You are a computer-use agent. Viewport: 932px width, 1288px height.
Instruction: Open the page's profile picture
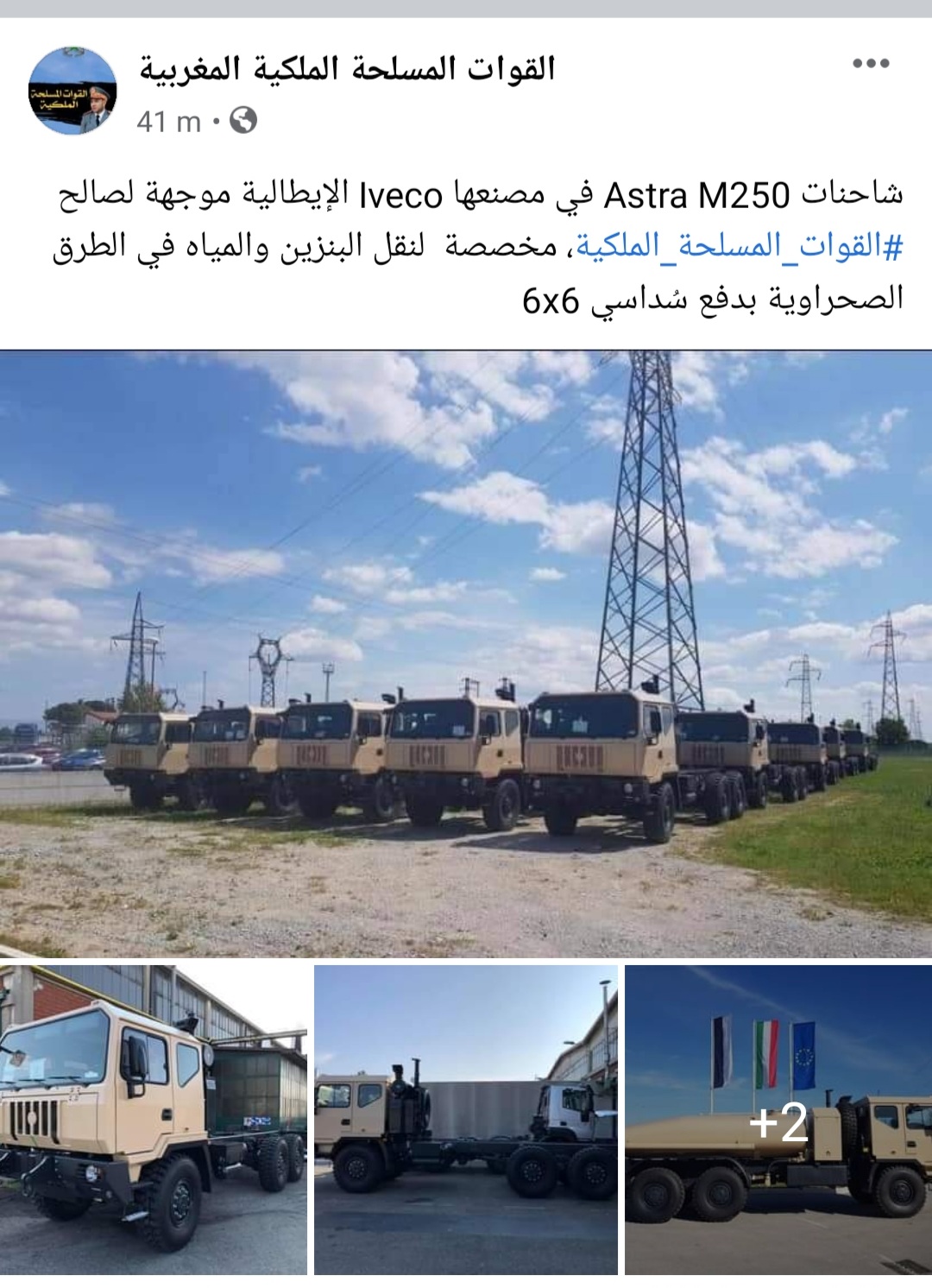click(x=73, y=91)
